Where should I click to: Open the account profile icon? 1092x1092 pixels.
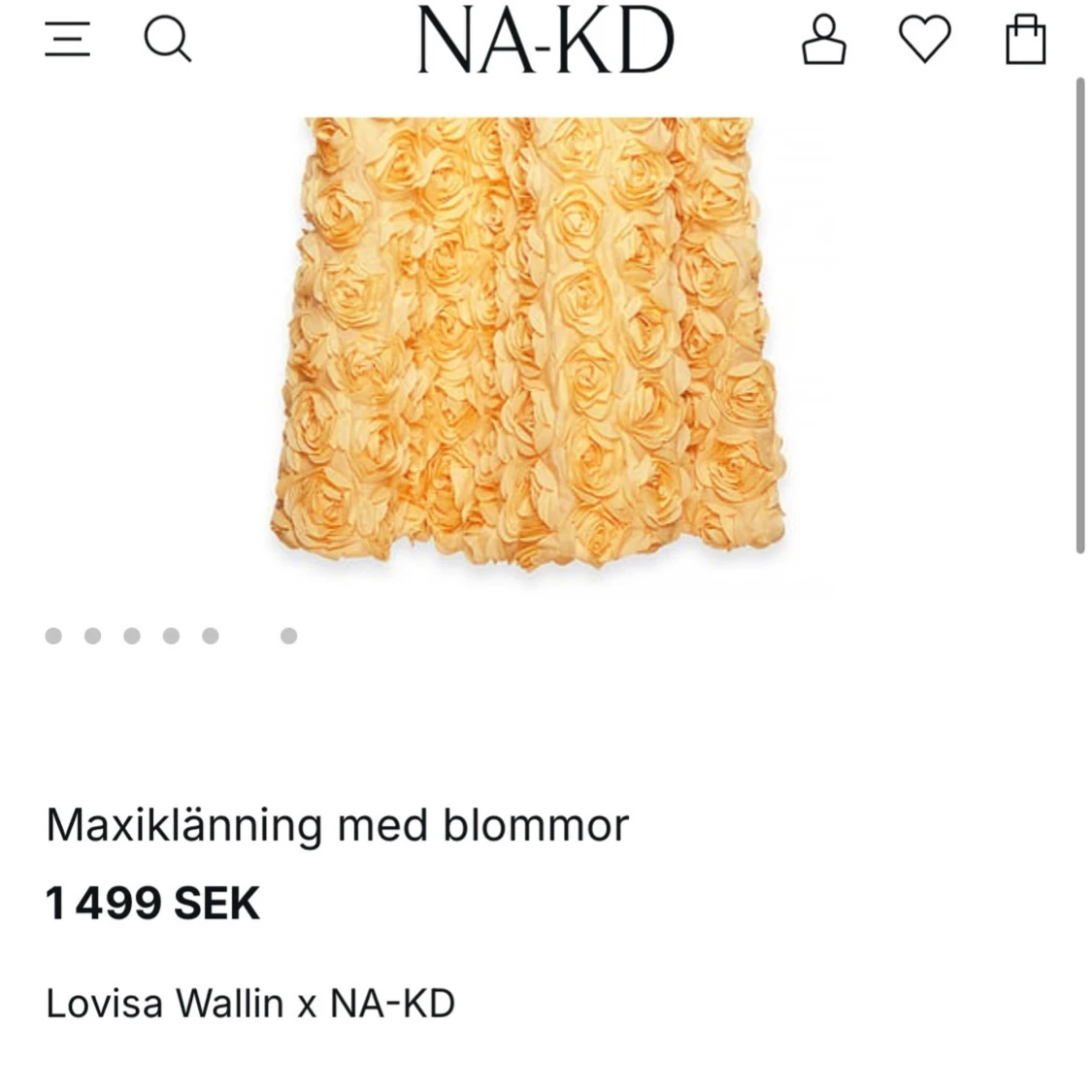[823, 41]
